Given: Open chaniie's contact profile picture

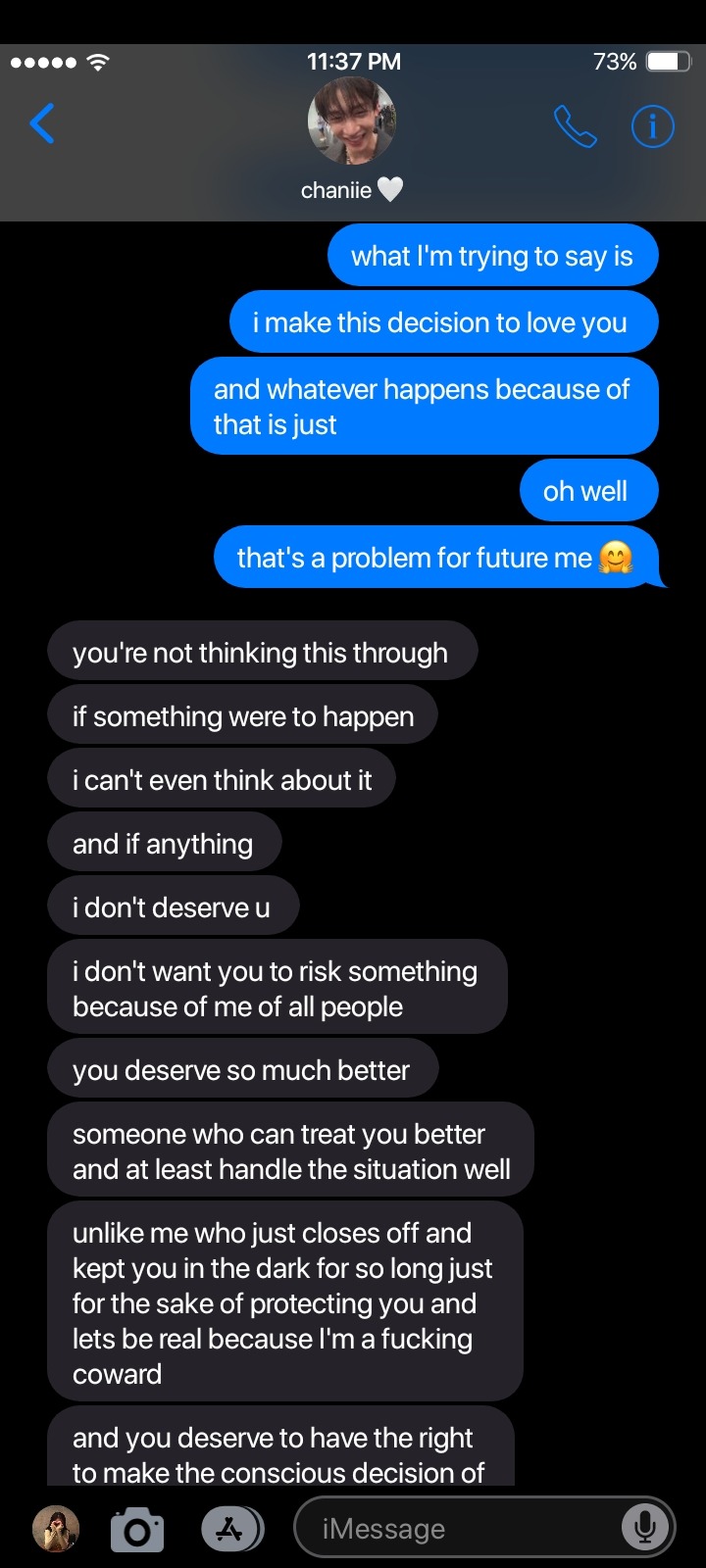Looking at the screenshot, I should tap(351, 122).
